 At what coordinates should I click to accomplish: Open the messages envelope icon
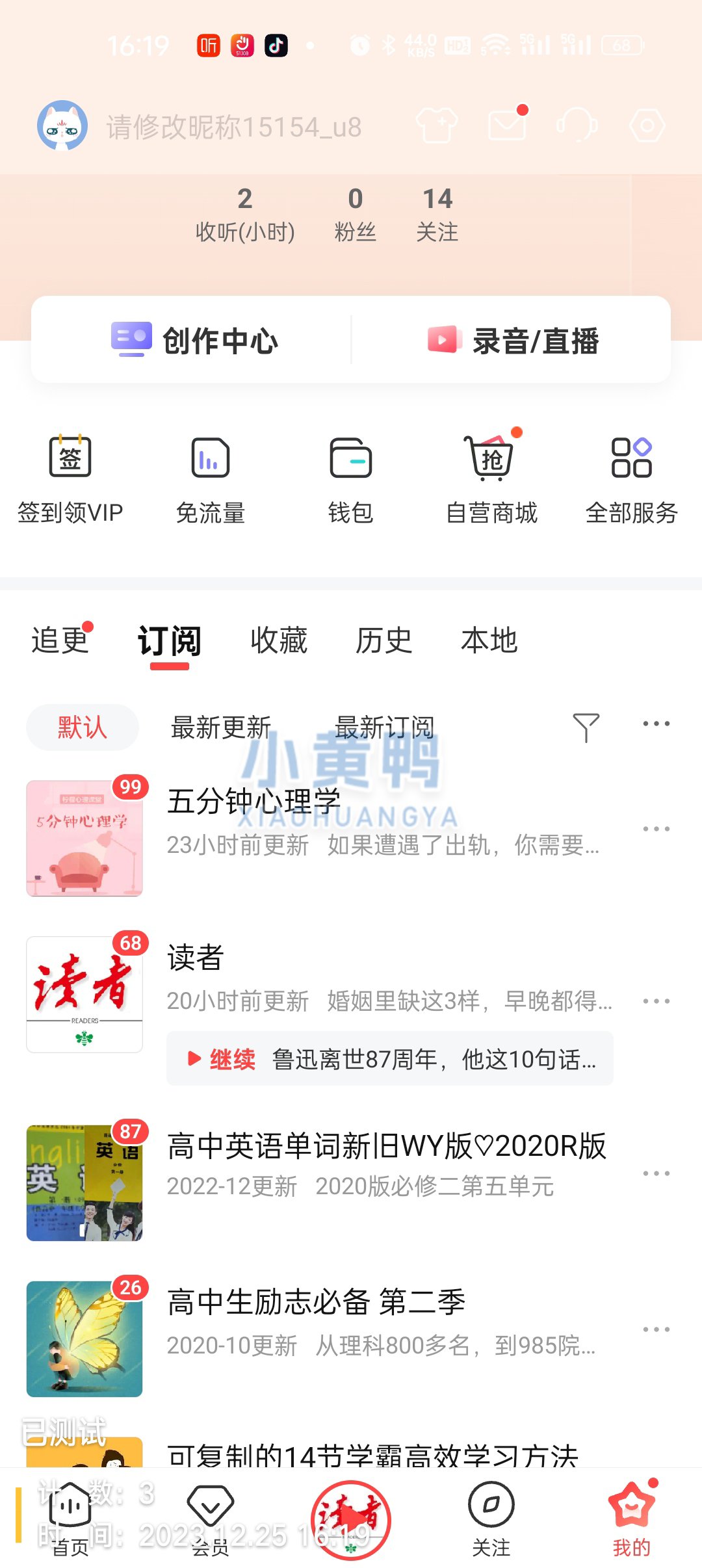[507, 125]
